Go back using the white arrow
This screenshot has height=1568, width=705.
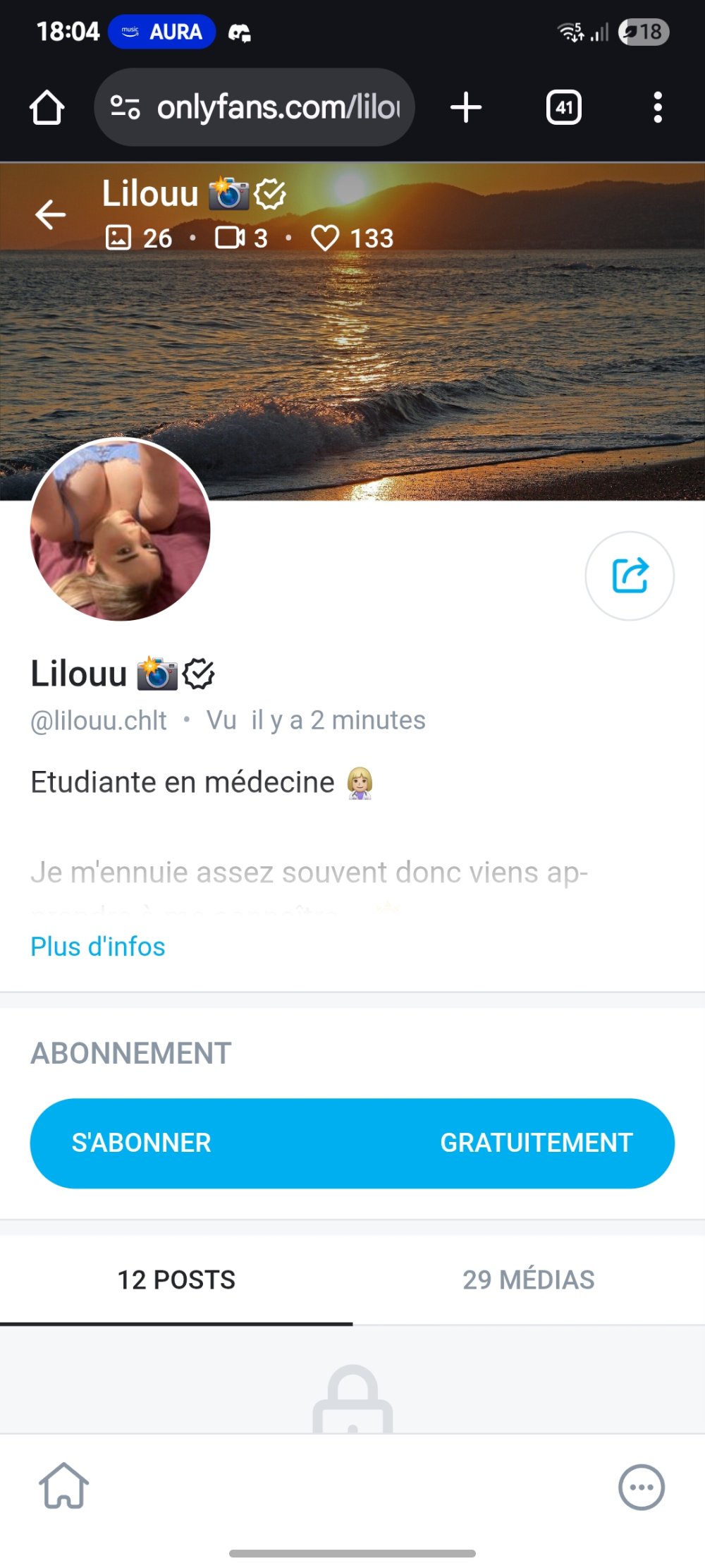[x=51, y=214]
